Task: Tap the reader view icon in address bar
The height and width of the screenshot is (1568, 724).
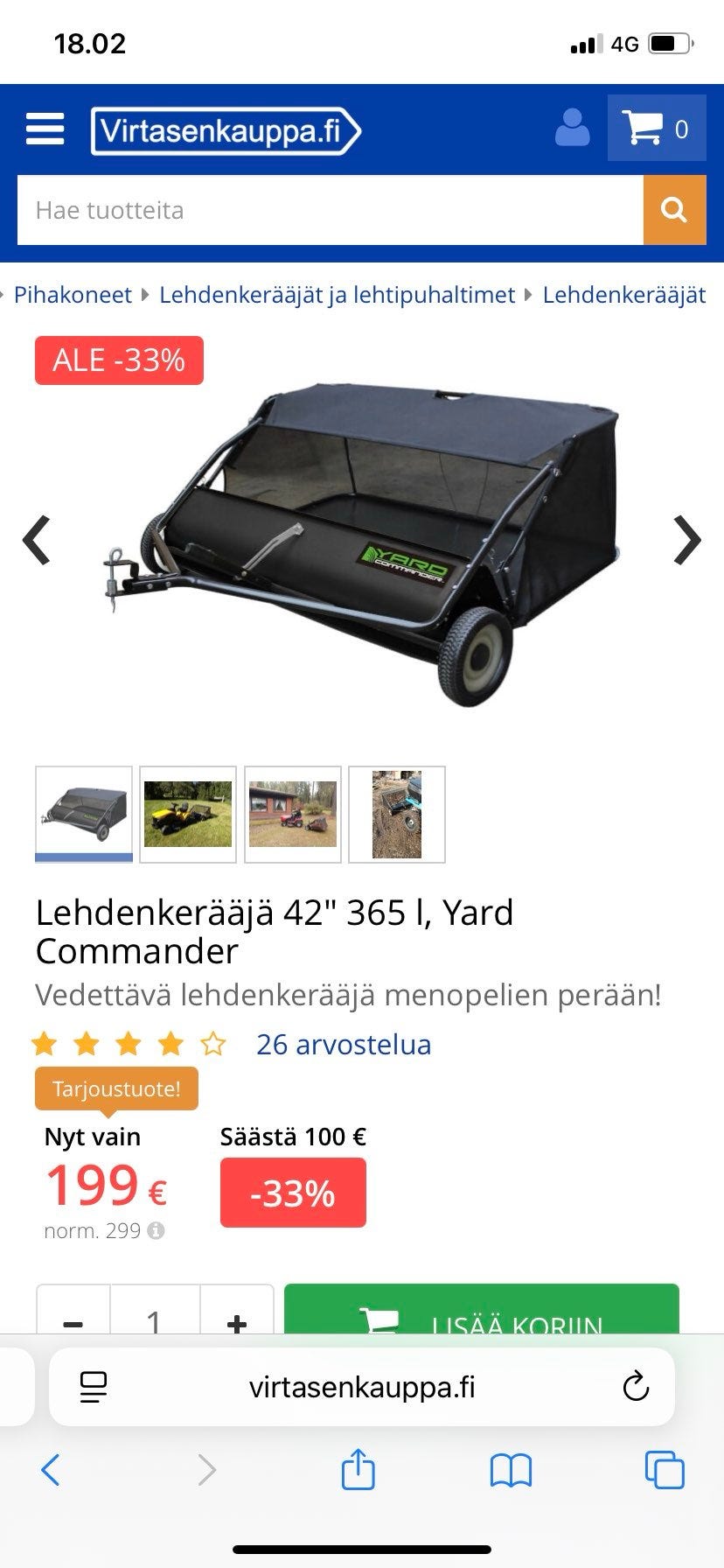Action: coord(94,1387)
